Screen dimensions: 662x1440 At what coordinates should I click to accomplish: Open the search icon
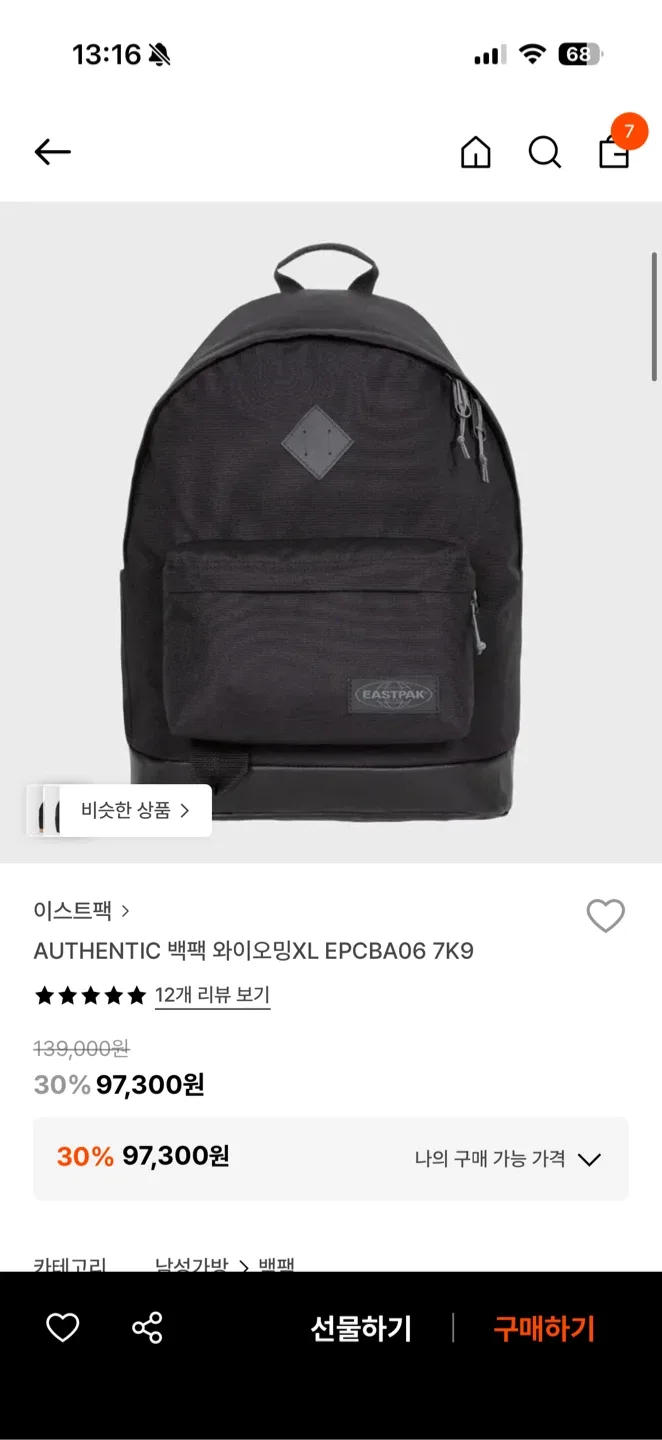pyautogui.click(x=544, y=152)
